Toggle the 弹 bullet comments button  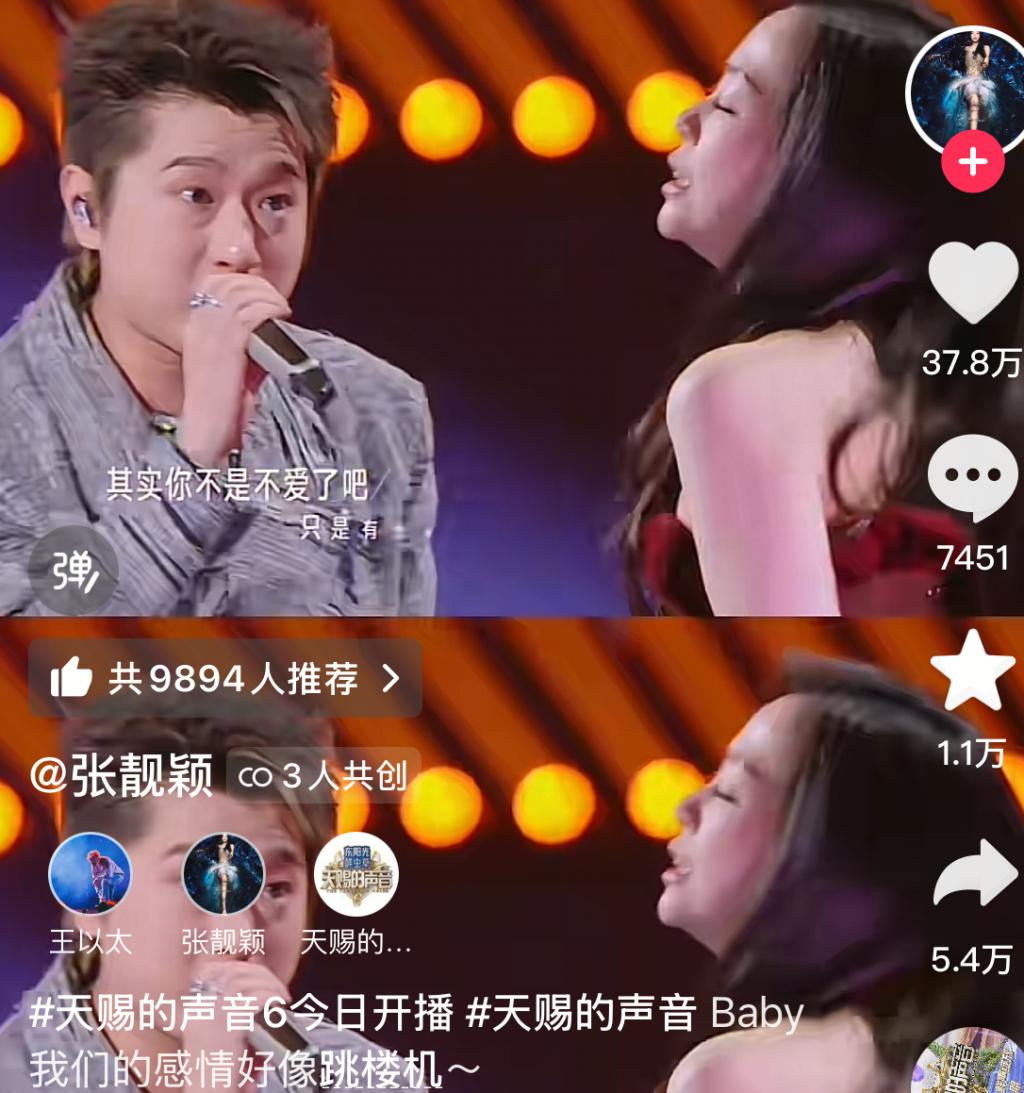[73, 571]
